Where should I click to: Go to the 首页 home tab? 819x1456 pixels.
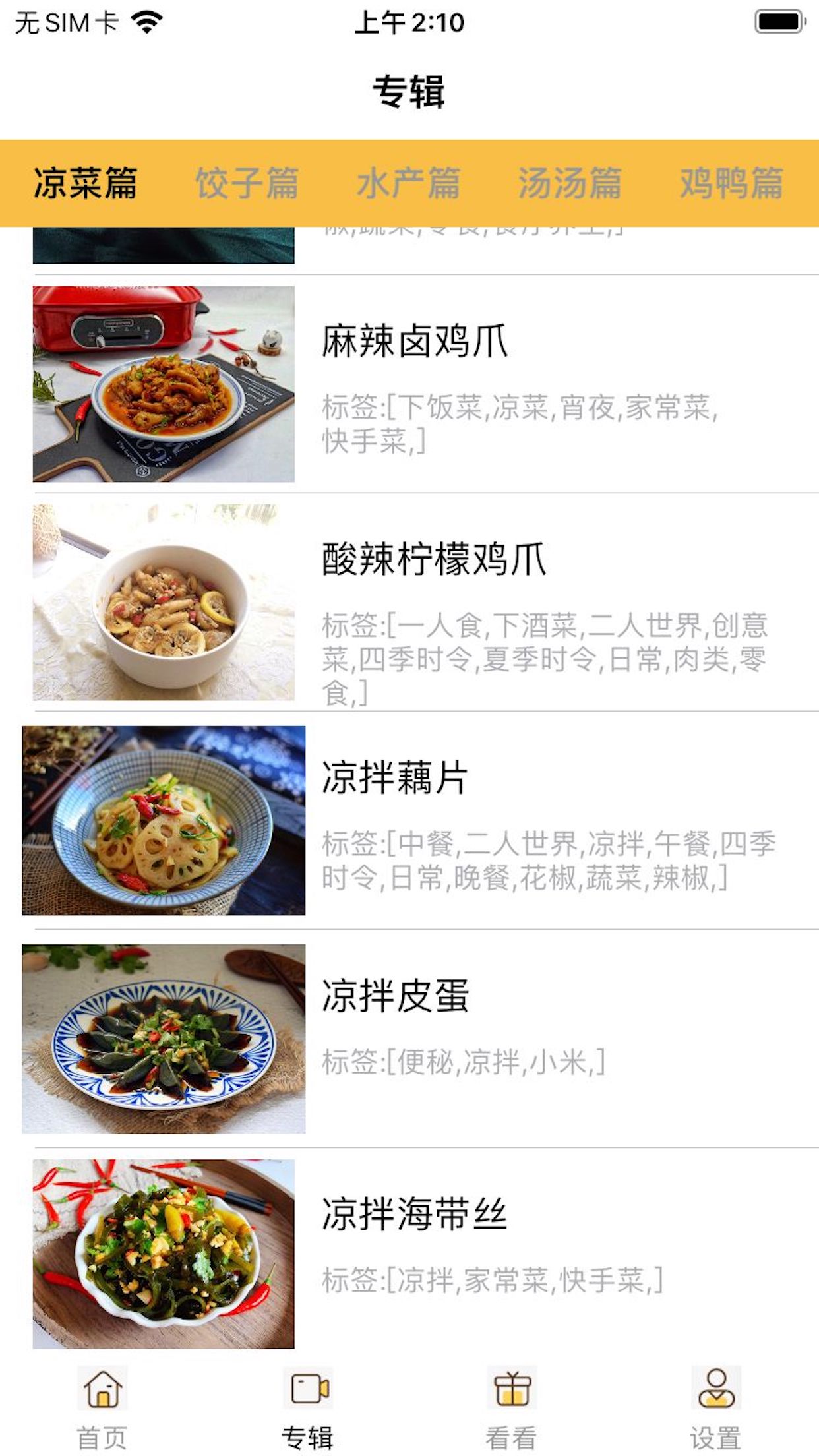[102, 1408]
